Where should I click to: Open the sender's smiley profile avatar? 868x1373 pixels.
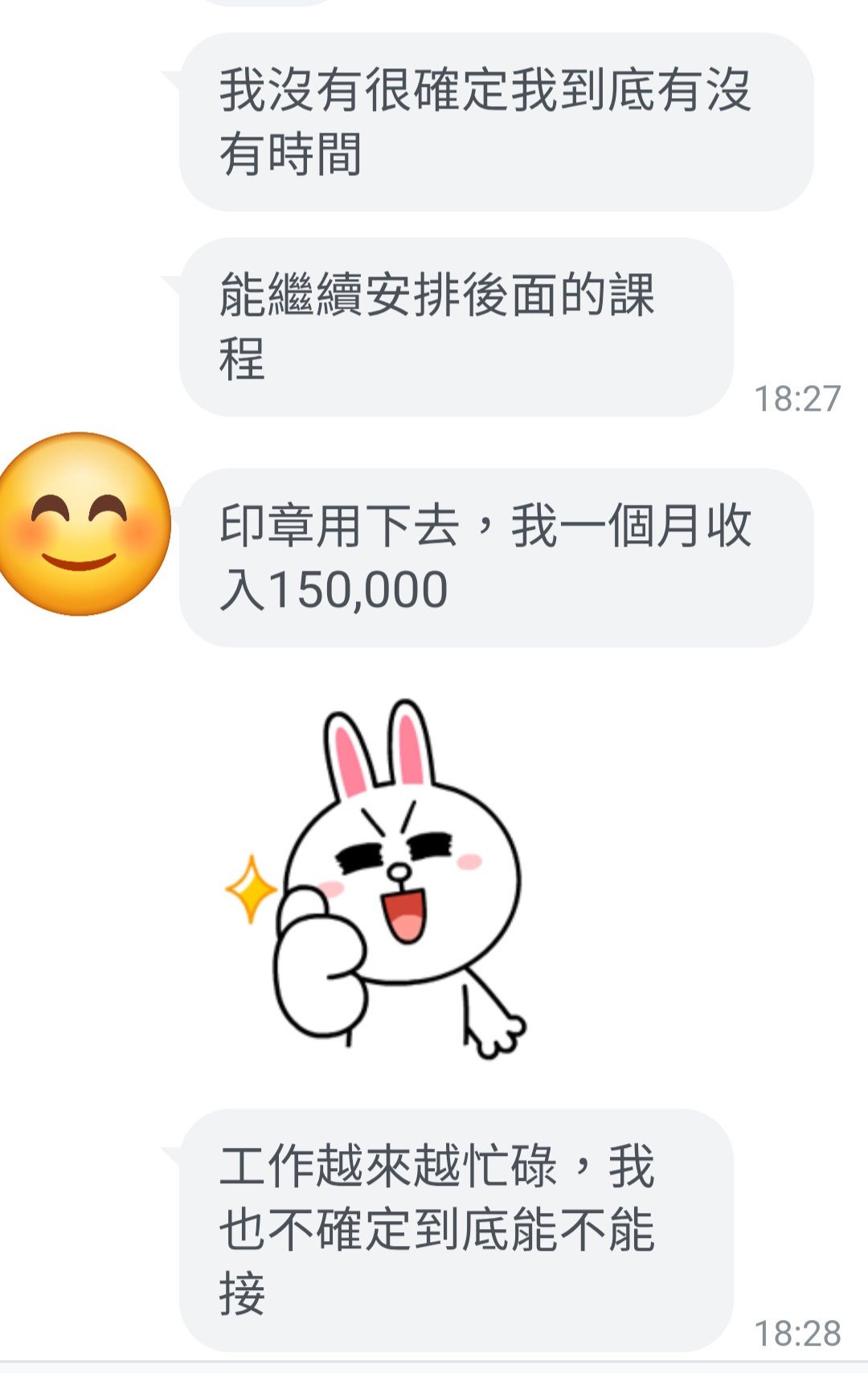(x=83, y=524)
